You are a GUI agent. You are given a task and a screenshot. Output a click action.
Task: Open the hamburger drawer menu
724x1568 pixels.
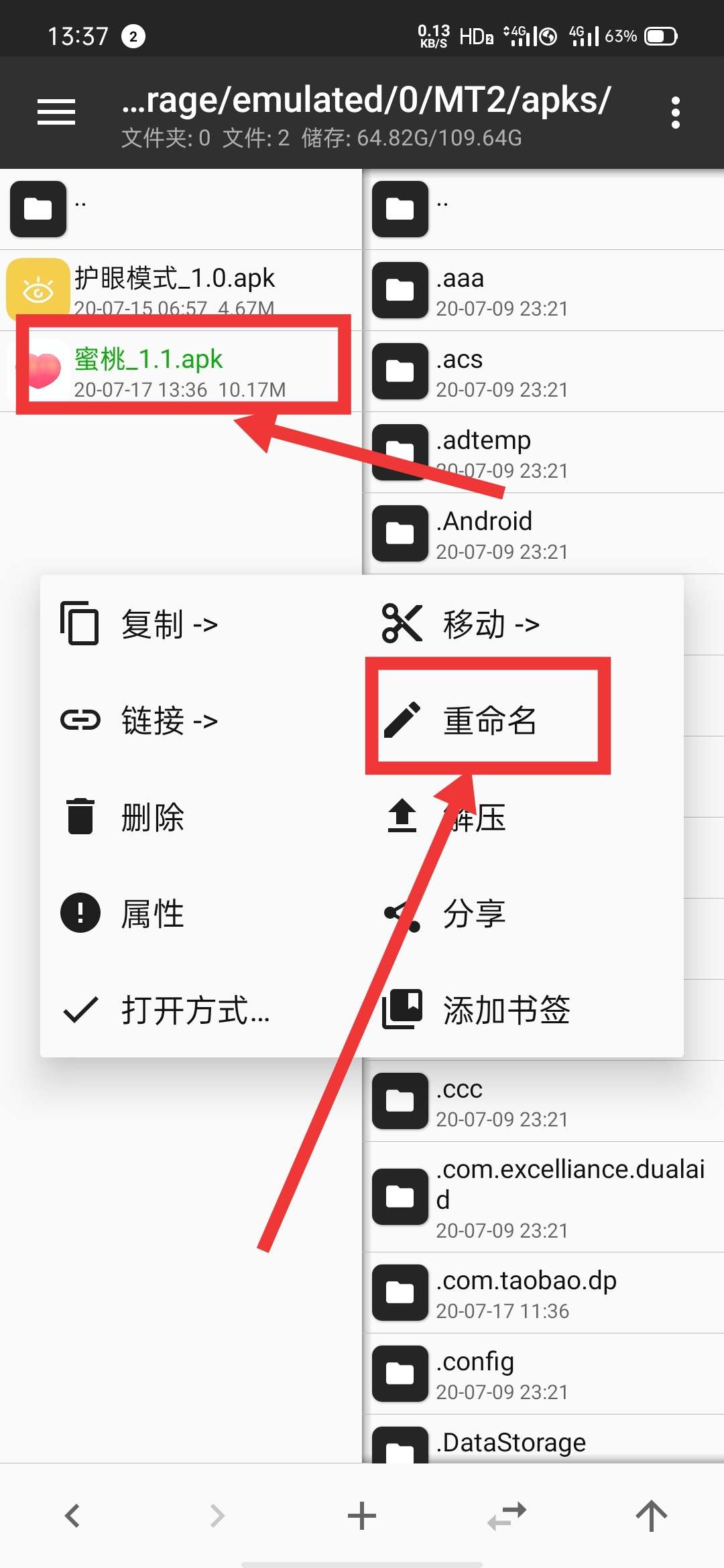click(56, 112)
